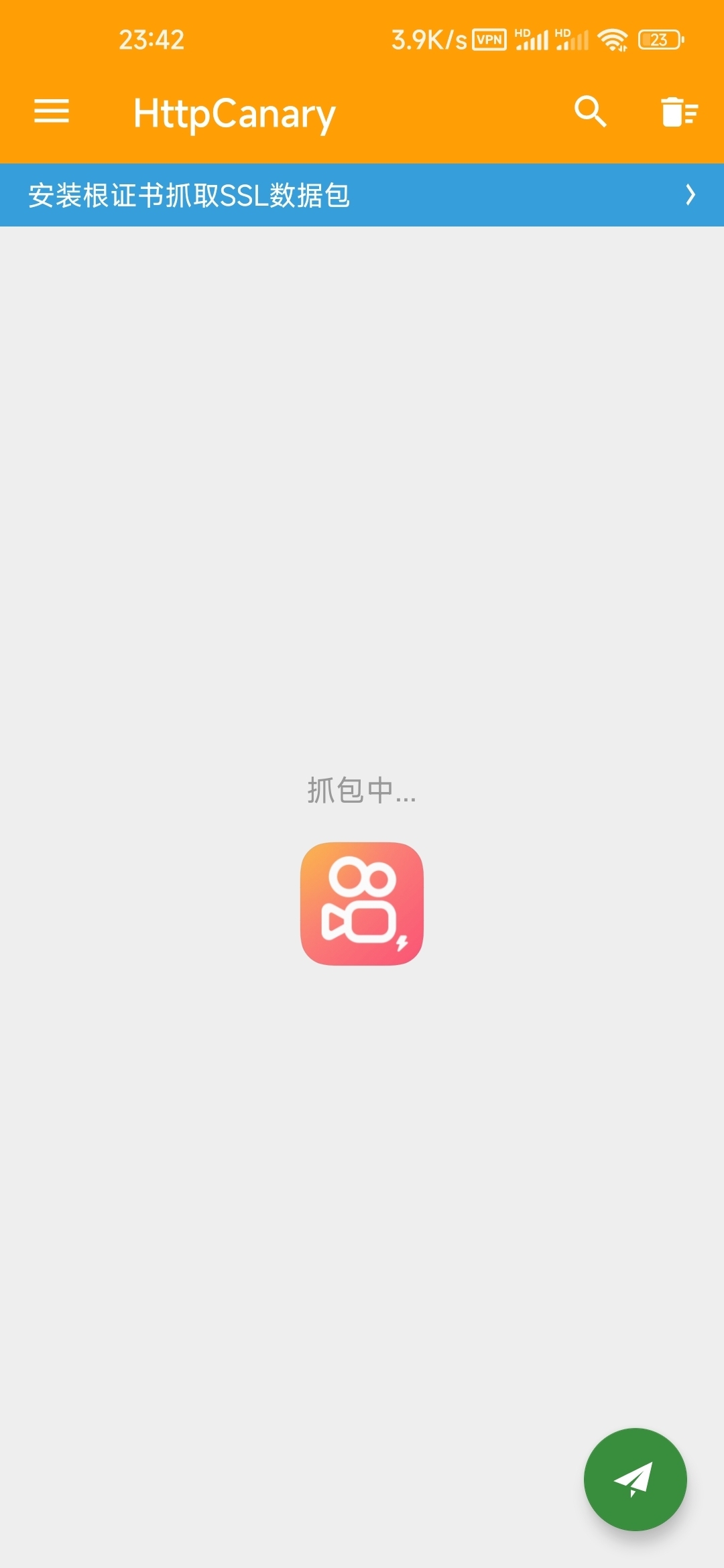The height and width of the screenshot is (1568, 724).
Task: Clear the captured packet list
Action: pyautogui.click(x=680, y=111)
